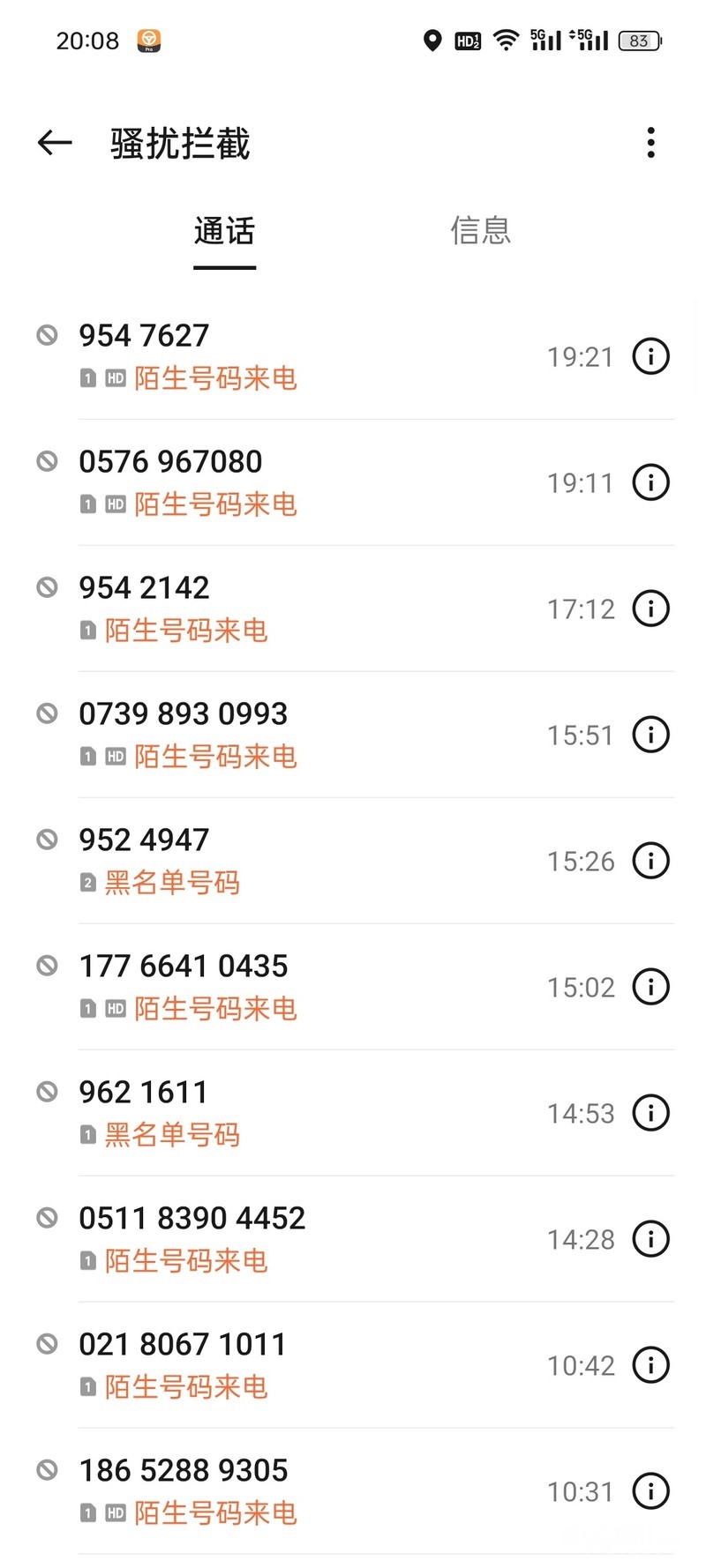This screenshot has width=706, height=1568.
Task: View details icon for 0511 8390 4452
Action: tap(651, 1239)
